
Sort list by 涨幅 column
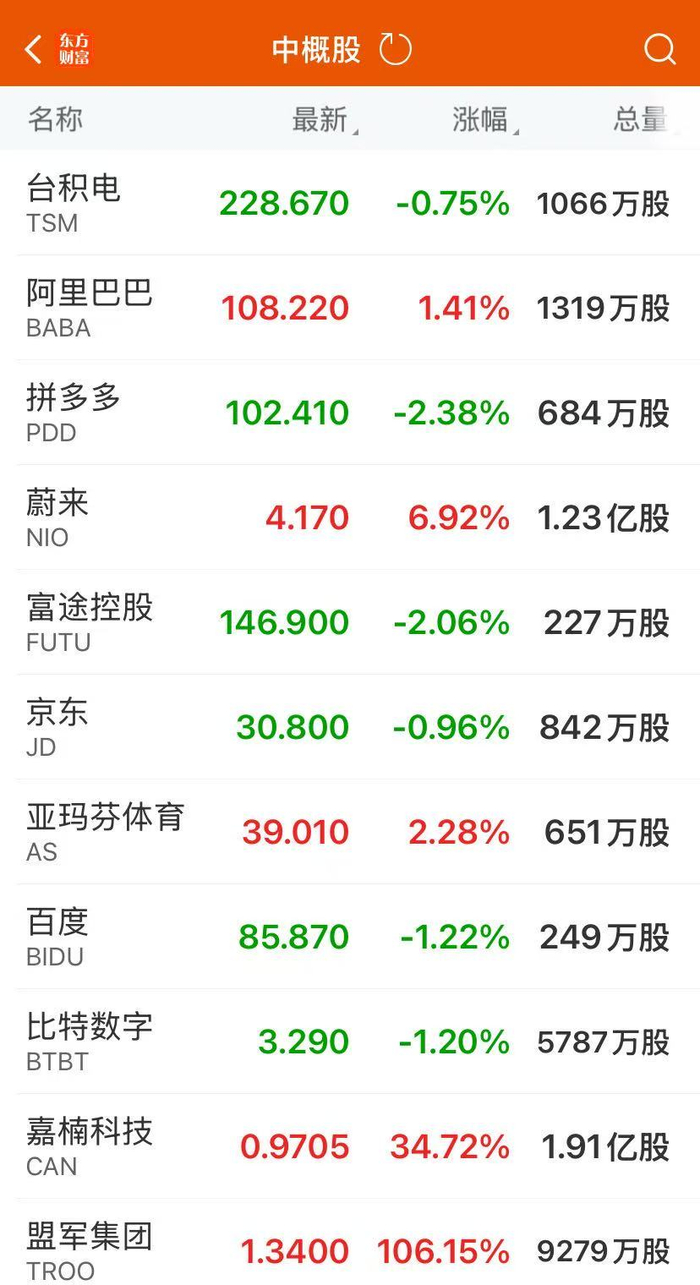coord(482,120)
